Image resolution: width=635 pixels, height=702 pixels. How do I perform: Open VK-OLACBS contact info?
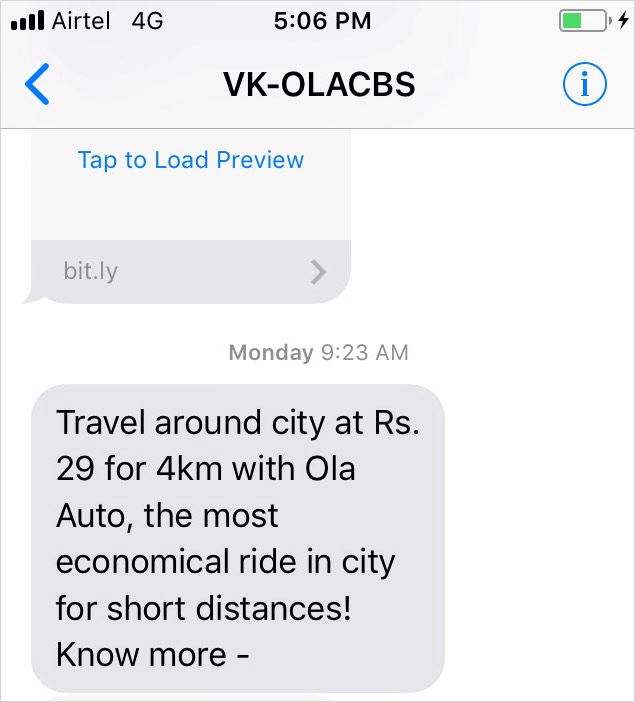[585, 86]
